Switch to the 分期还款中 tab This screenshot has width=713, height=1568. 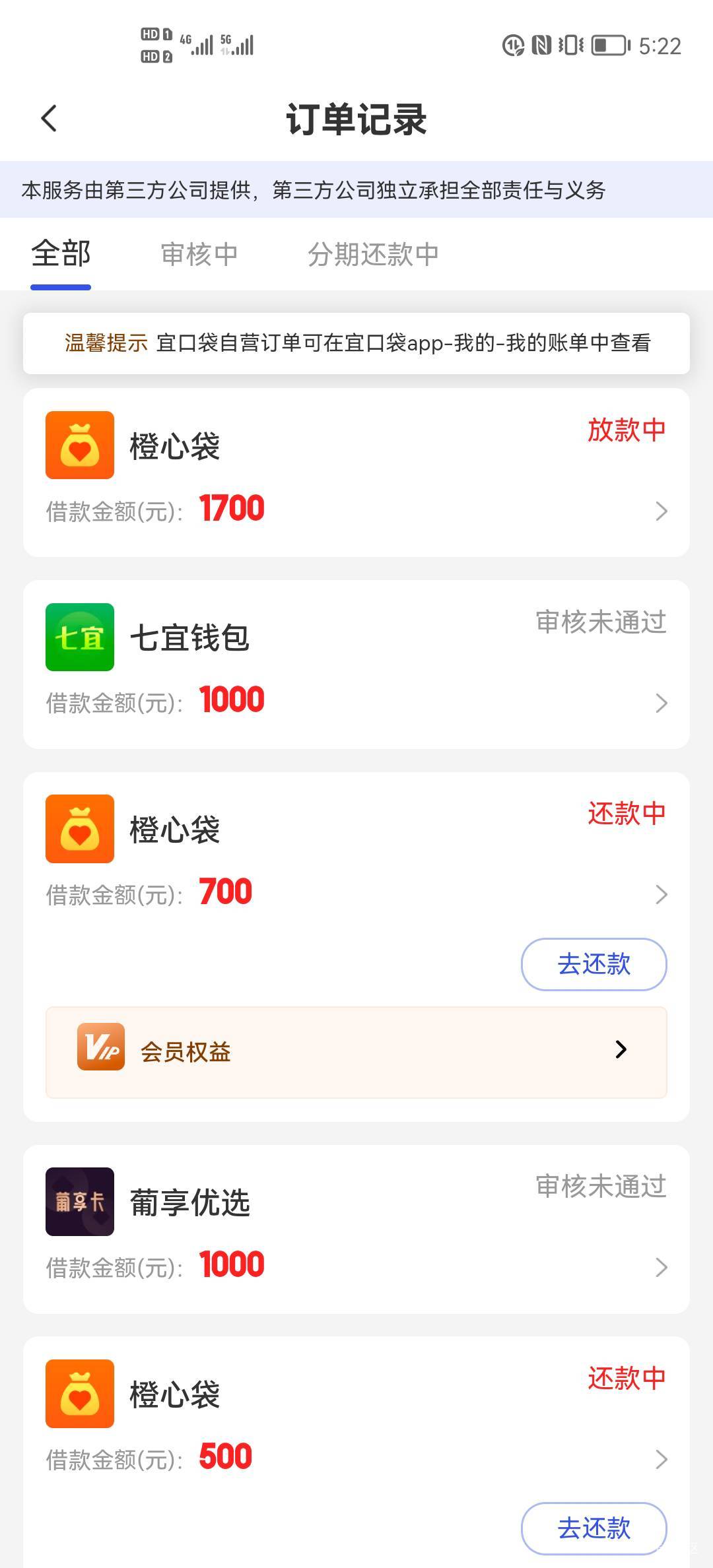[373, 254]
